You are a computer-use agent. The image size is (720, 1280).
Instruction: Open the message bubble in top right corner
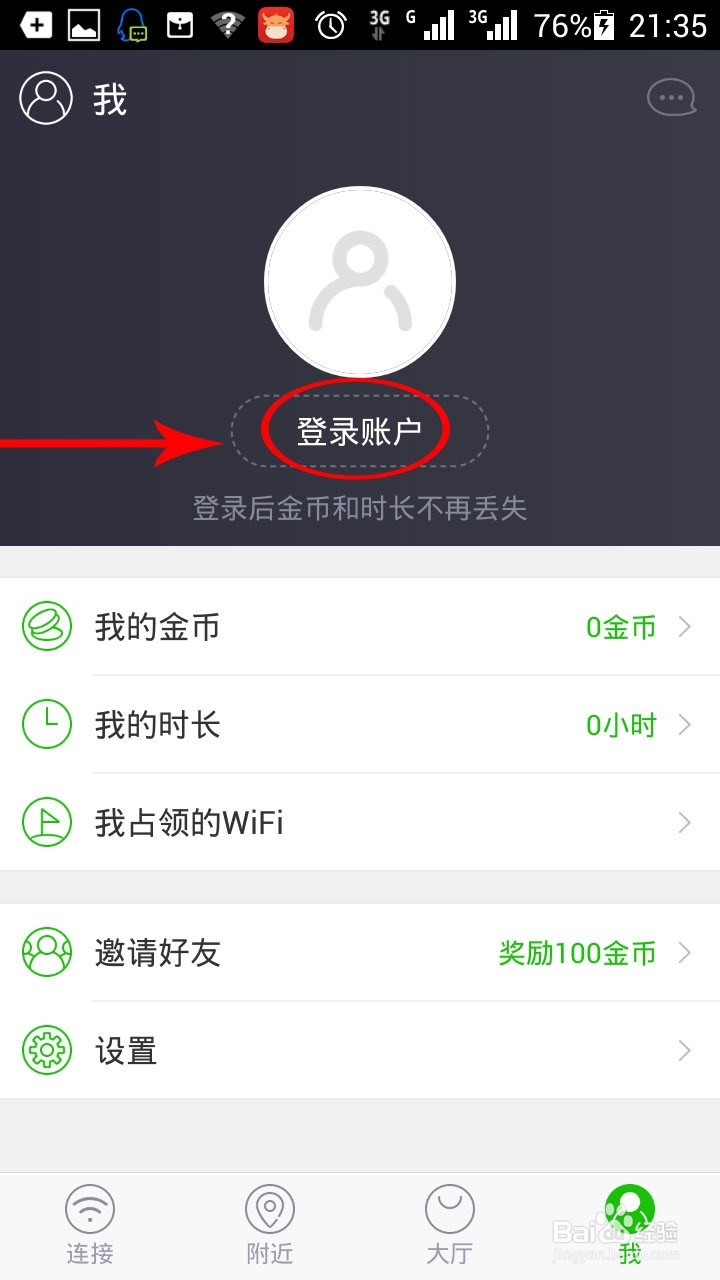click(671, 97)
